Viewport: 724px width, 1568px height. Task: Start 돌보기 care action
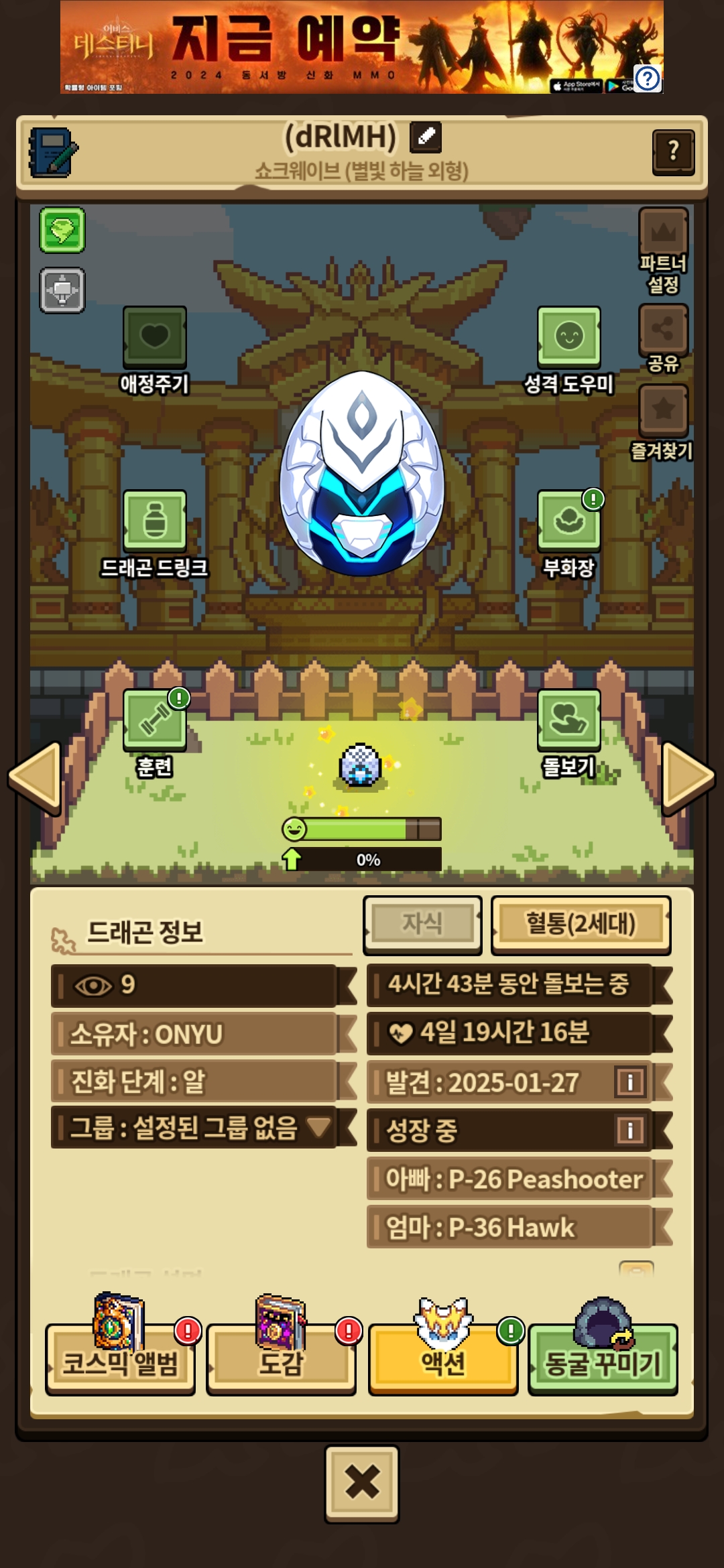tap(568, 721)
